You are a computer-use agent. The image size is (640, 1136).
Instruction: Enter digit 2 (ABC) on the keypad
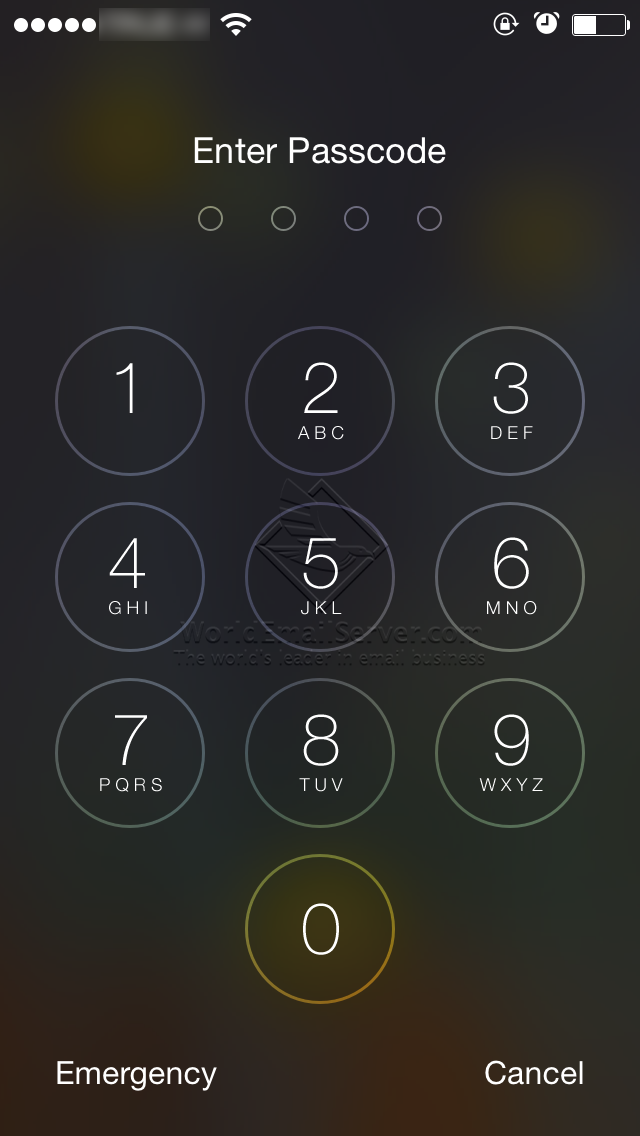320,401
